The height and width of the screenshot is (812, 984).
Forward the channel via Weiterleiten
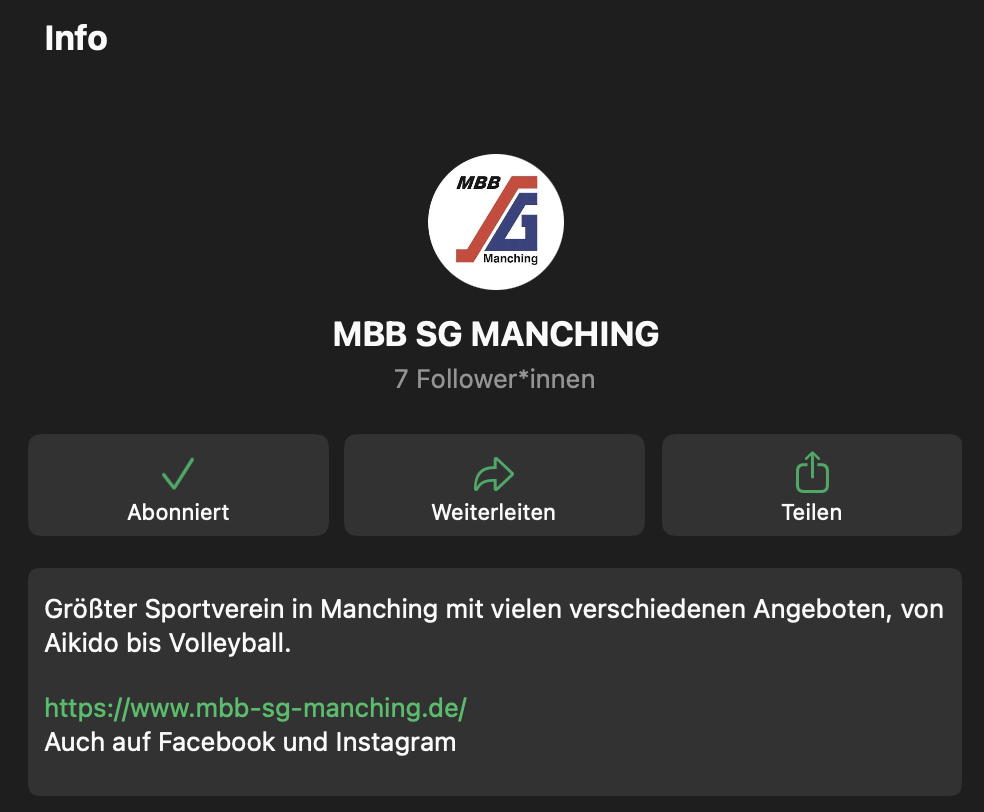click(x=494, y=486)
